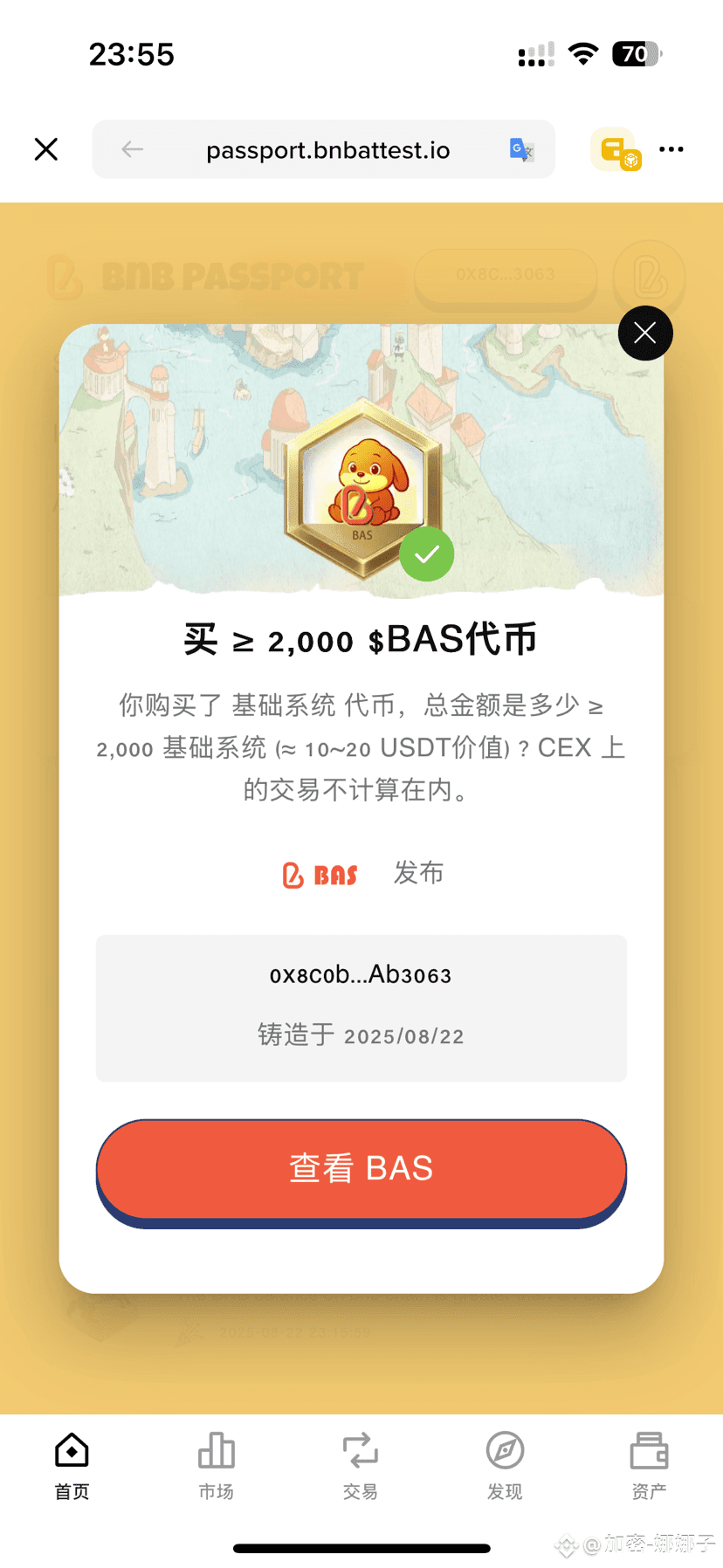Open the wallet switcher icon
The height and width of the screenshot is (1568, 723).
coord(616,150)
